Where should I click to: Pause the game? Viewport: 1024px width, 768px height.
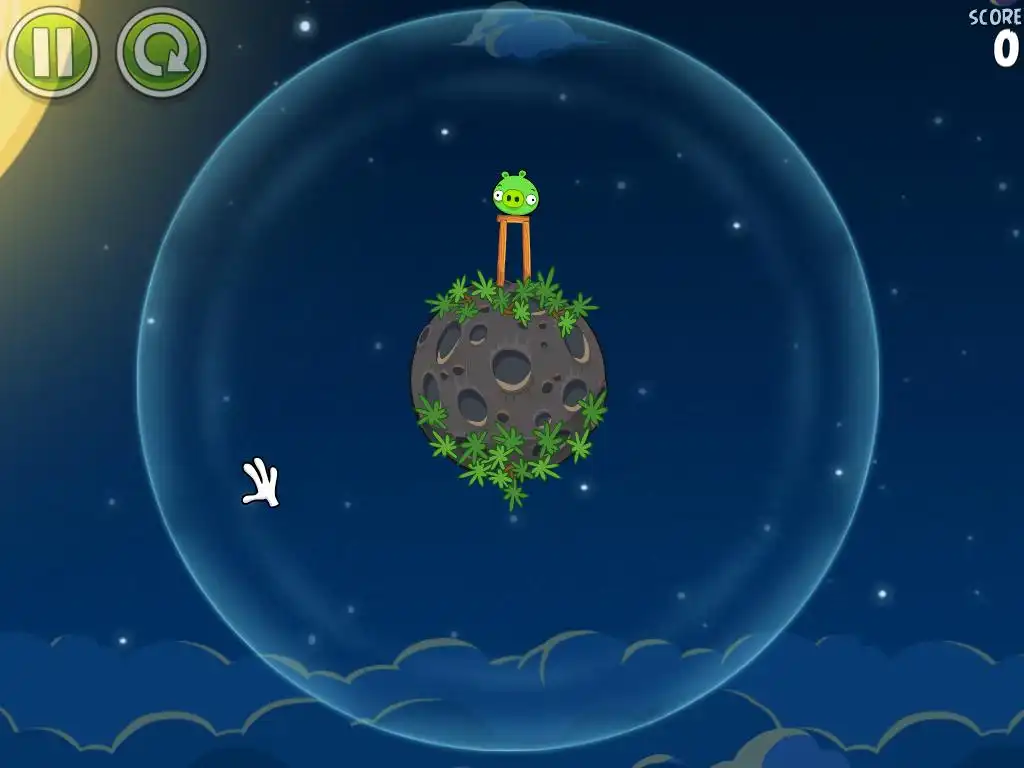pos(51,51)
